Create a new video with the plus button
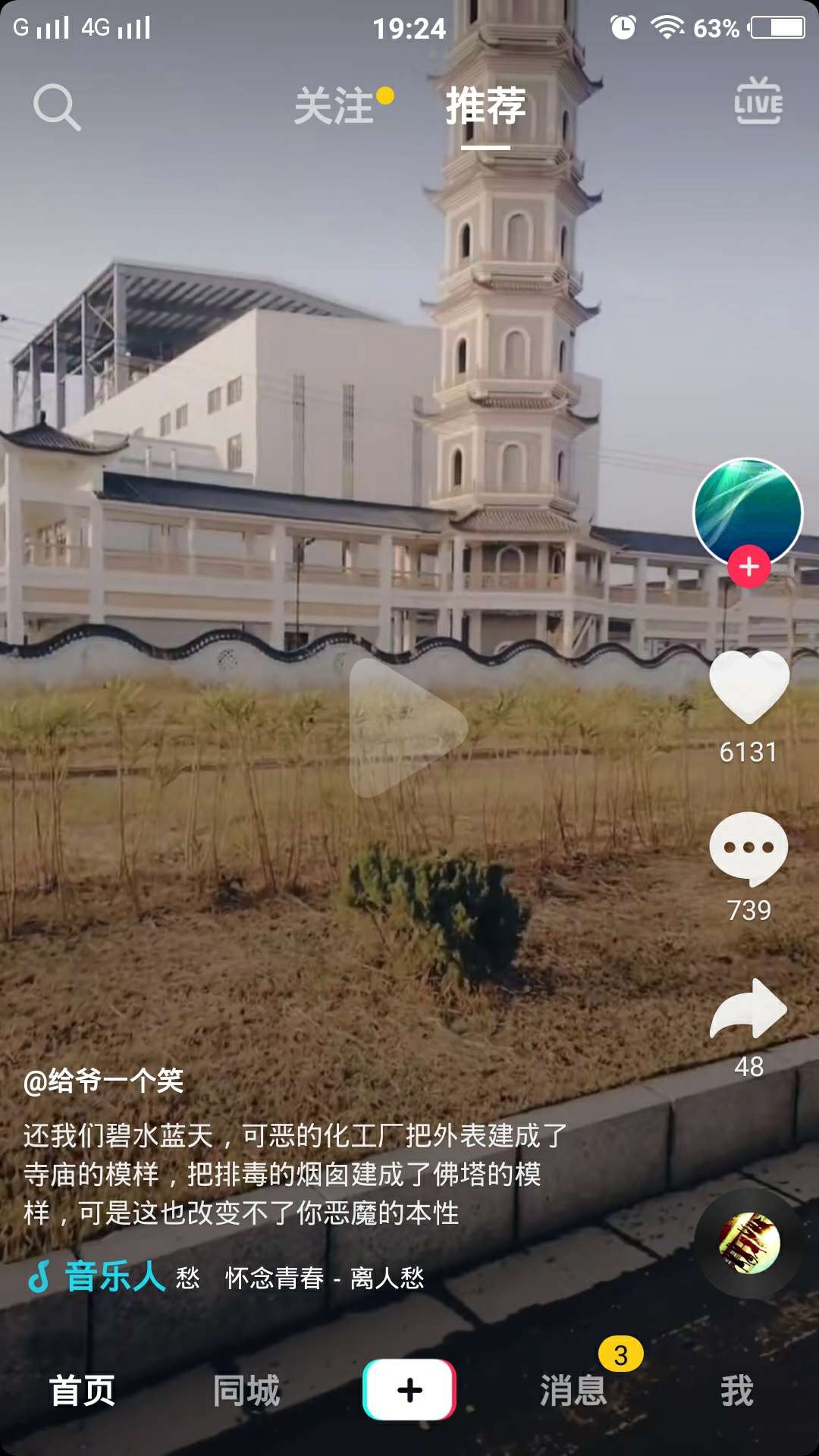819x1456 pixels. pos(409,1389)
